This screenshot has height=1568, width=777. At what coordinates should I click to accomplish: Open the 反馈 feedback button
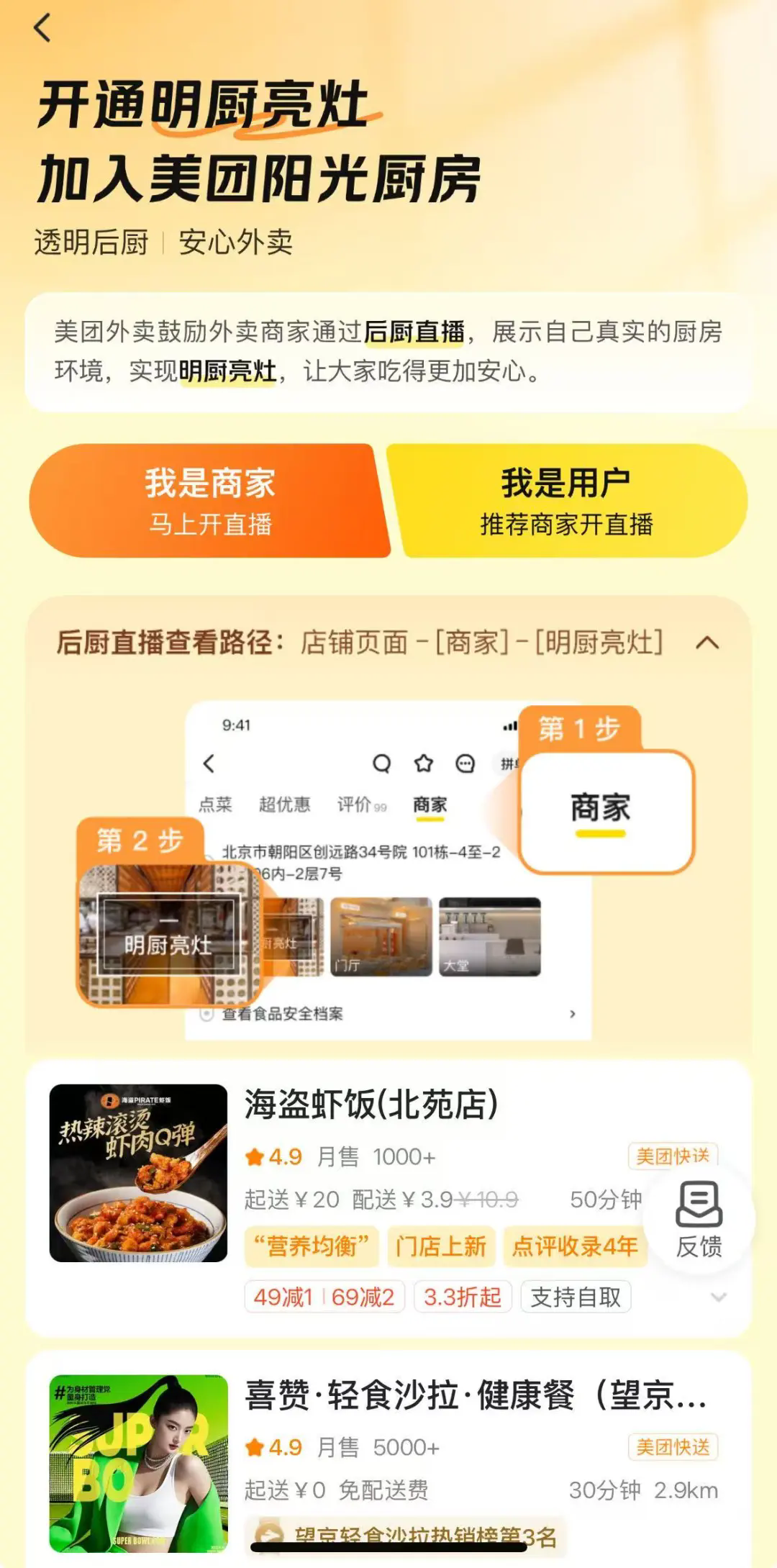click(699, 1219)
